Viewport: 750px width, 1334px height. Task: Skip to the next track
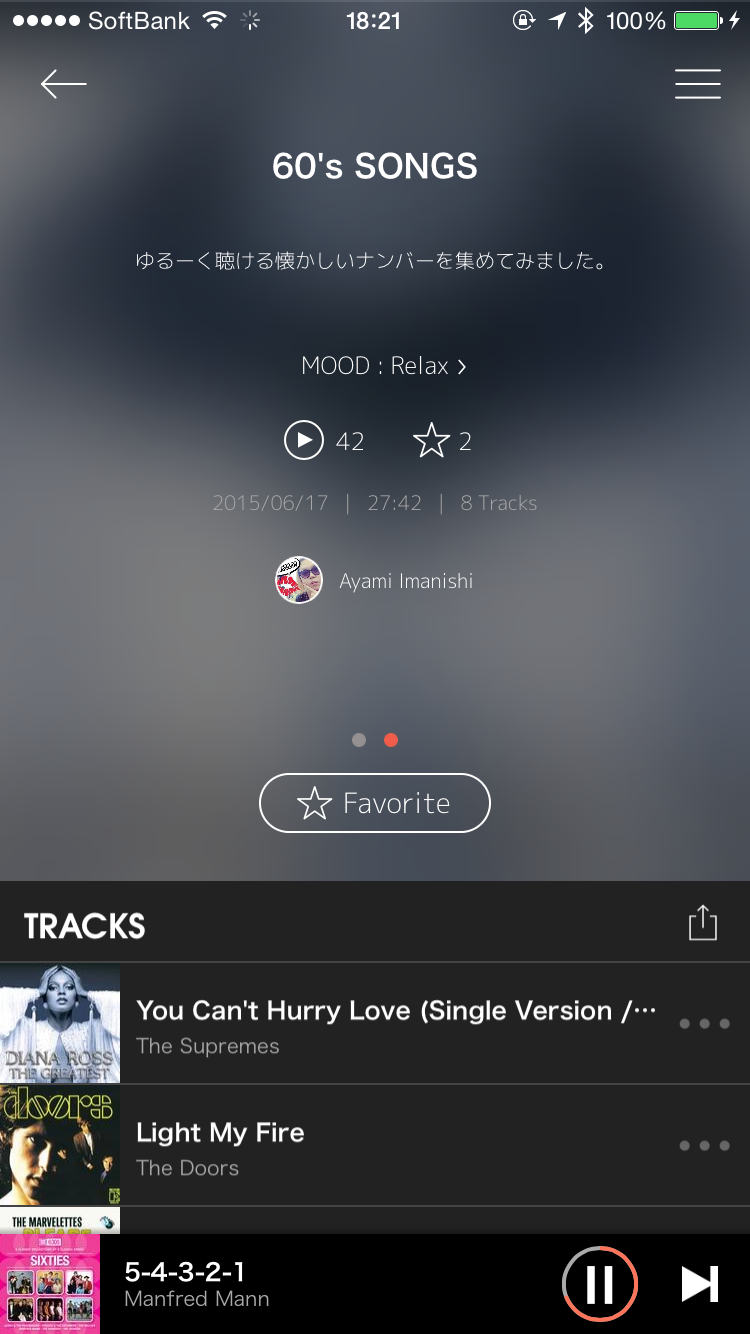click(699, 1284)
